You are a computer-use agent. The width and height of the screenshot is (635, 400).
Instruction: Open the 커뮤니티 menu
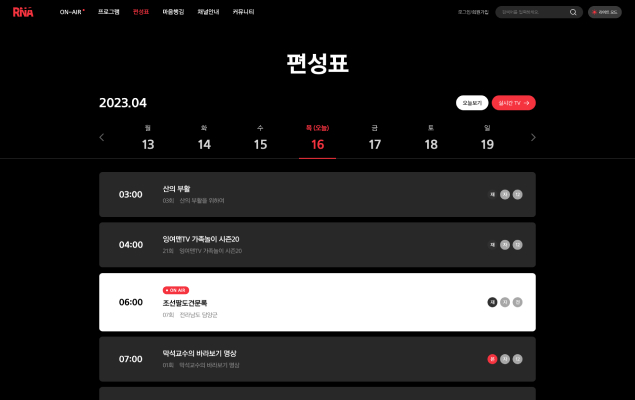[x=243, y=12]
